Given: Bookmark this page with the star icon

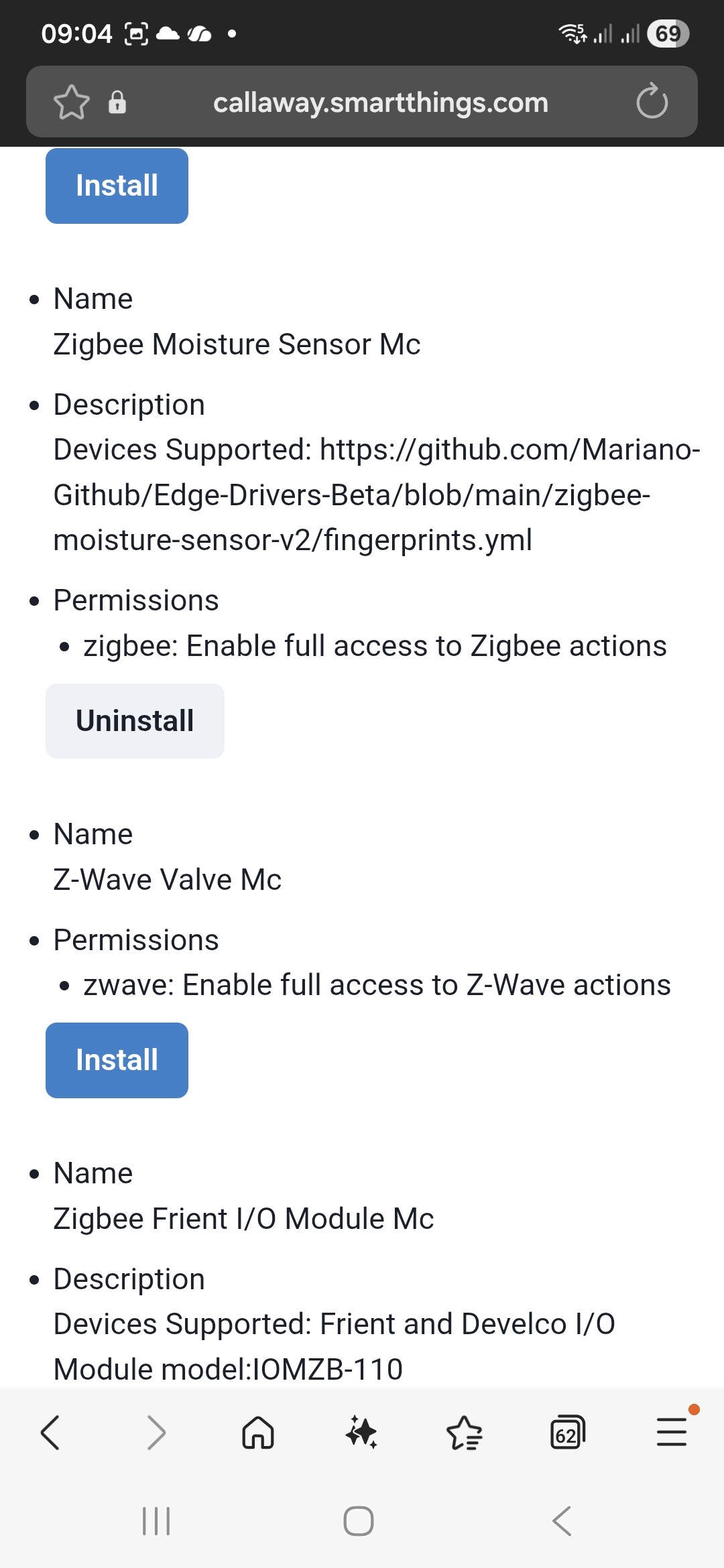Looking at the screenshot, I should (72, 102).
